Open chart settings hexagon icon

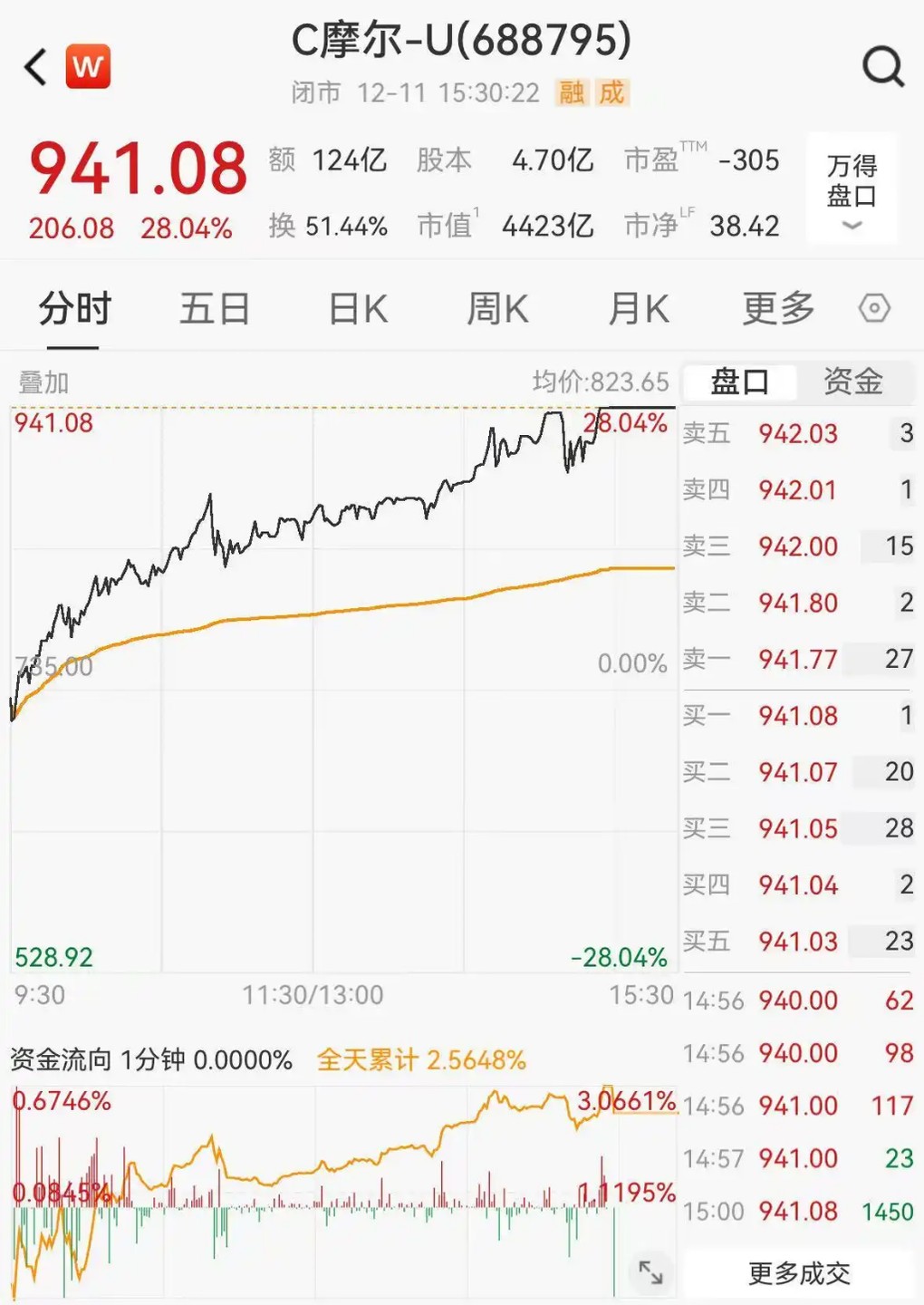(x=874, y=309)
